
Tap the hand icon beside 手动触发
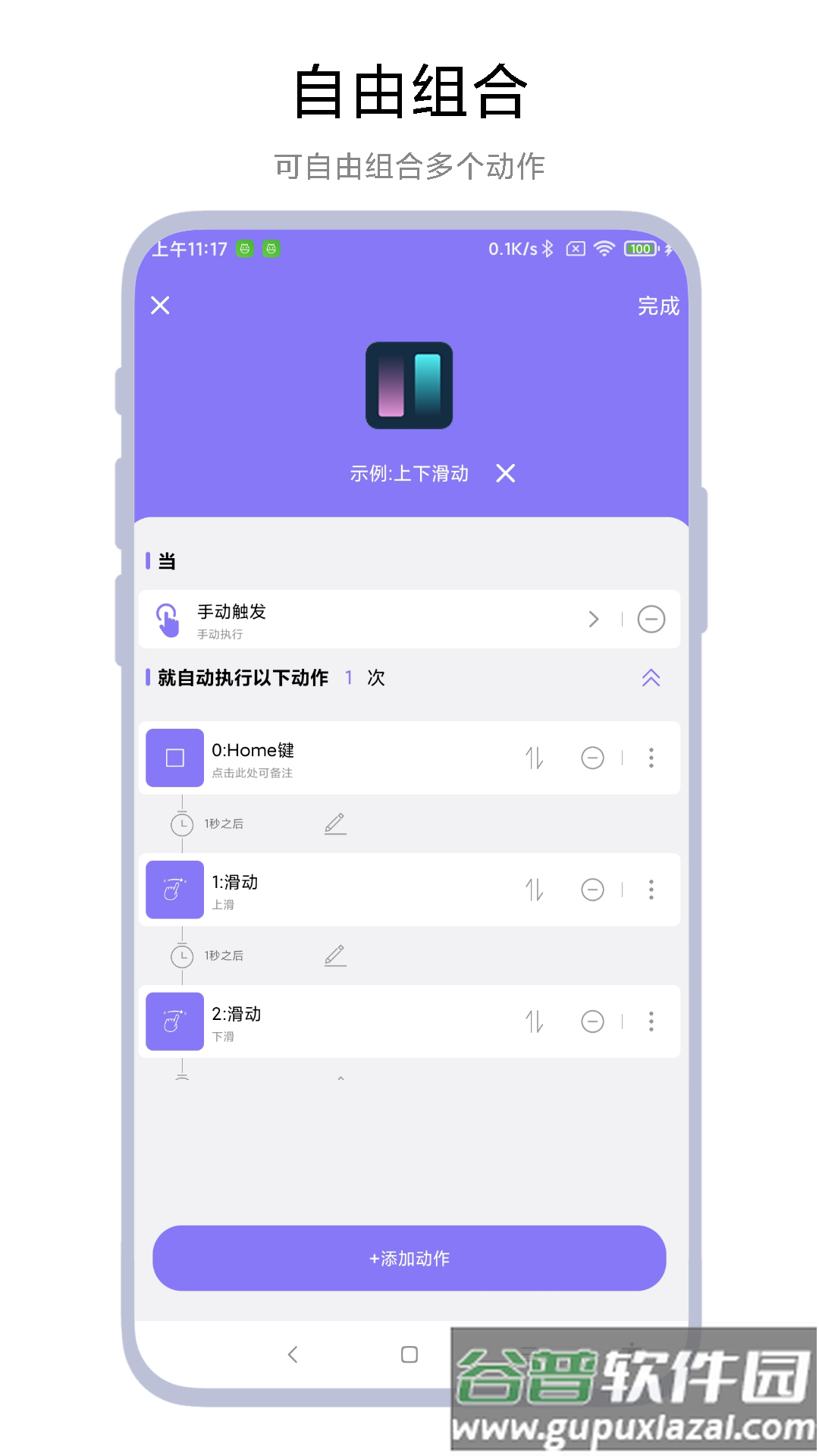(x=168, y=620)
